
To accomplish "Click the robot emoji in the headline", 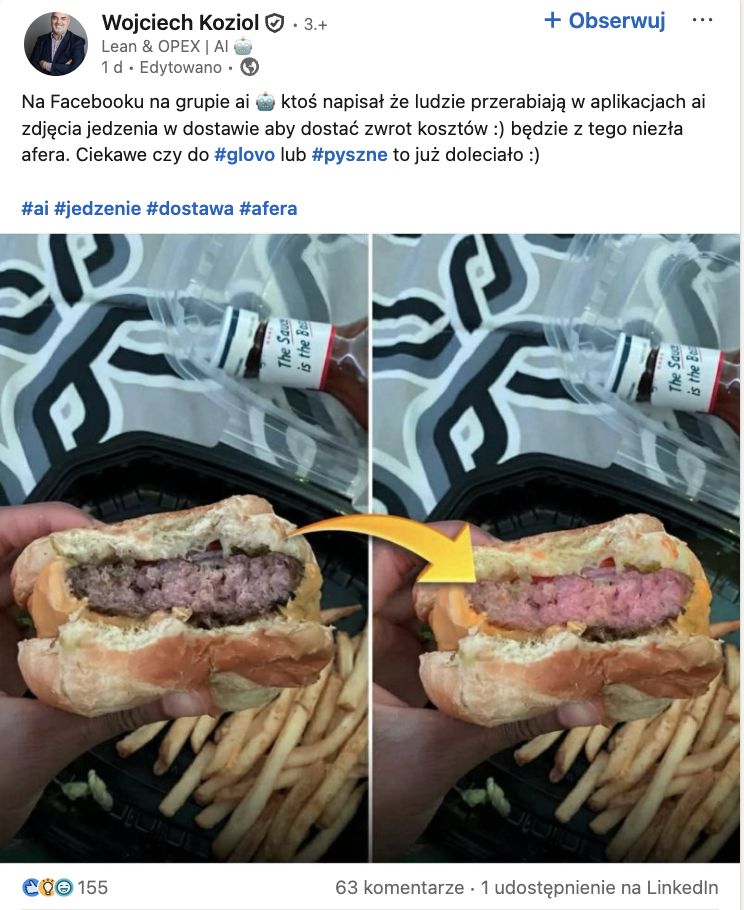I will tap(242, 46).
